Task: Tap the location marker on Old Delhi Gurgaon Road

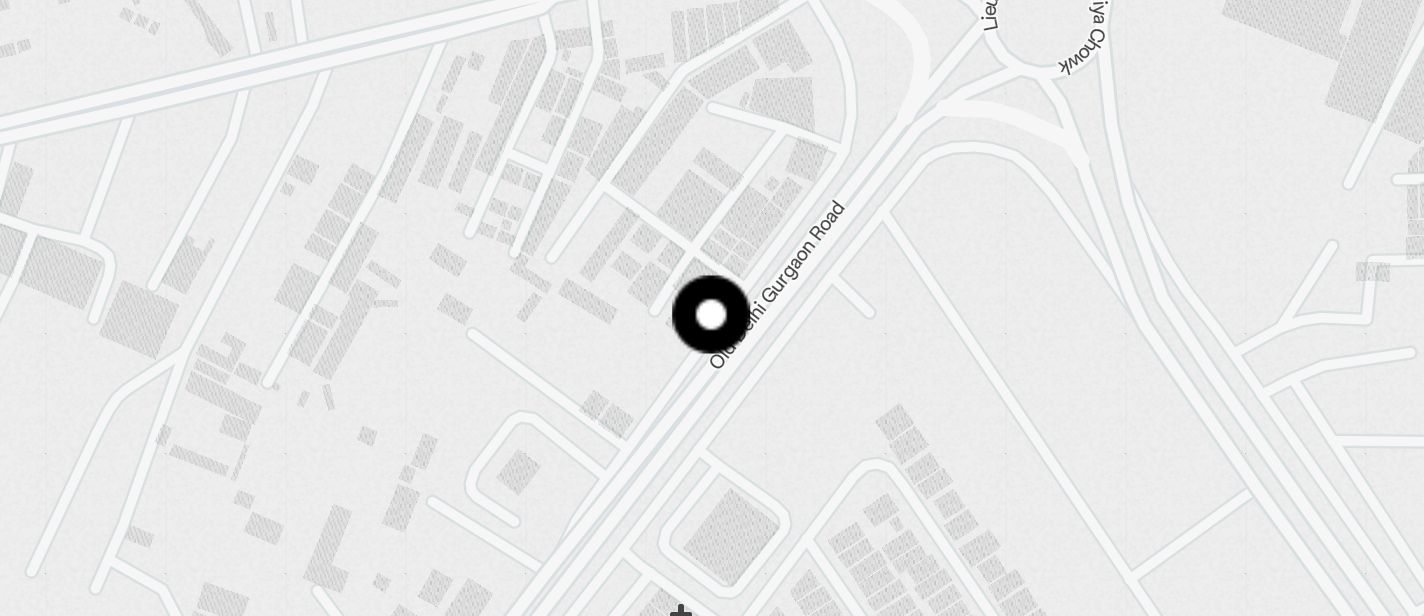Action: point(711,315)
